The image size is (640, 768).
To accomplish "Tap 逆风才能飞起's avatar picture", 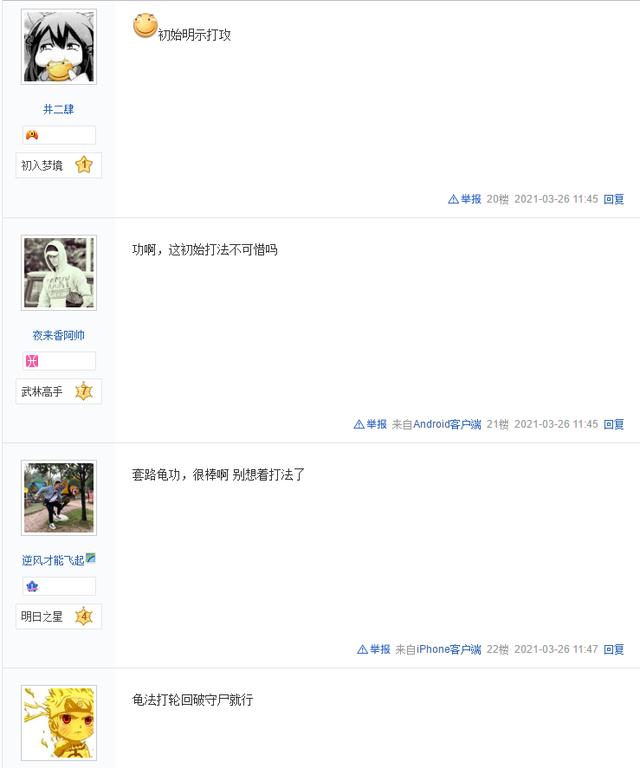I will (59, 498).
